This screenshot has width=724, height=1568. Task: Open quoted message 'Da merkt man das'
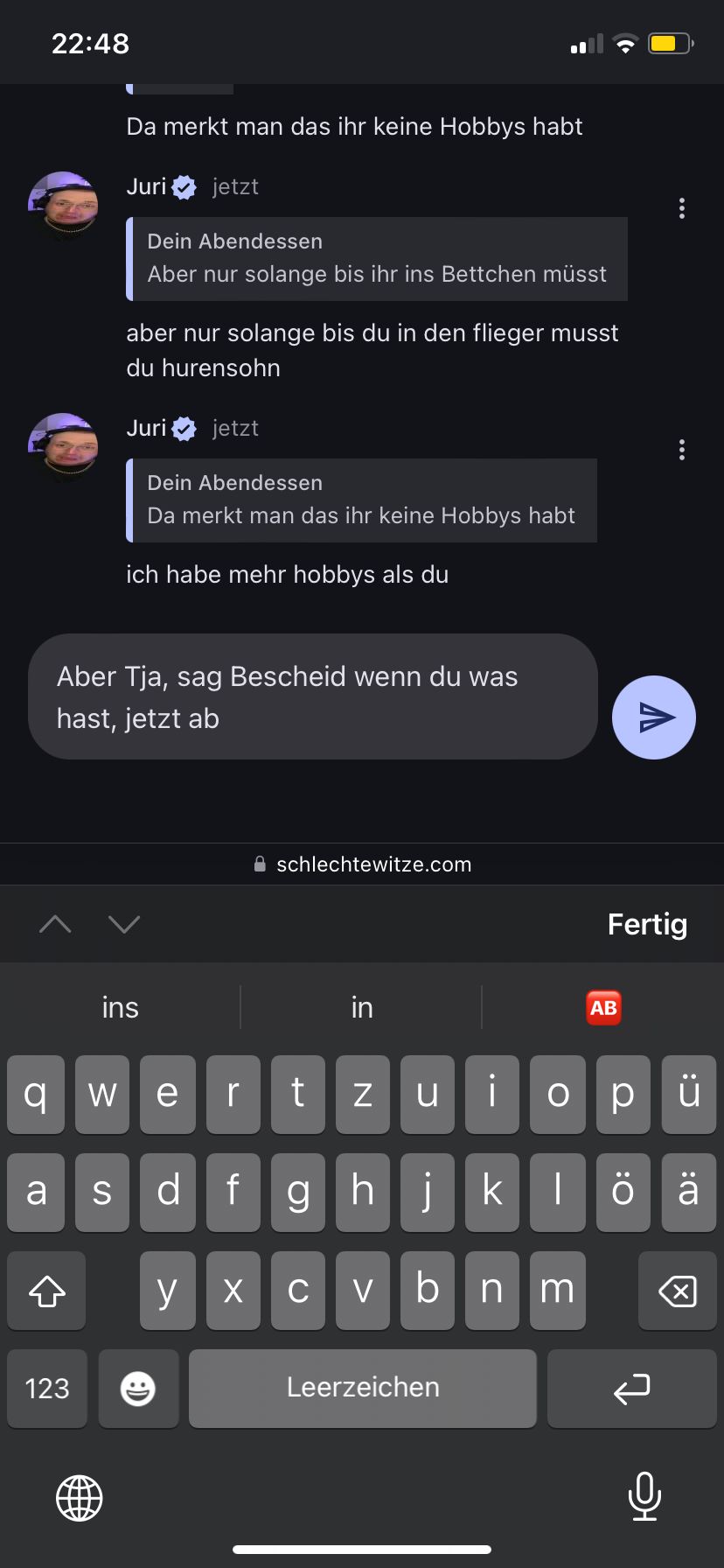(x=361, y=500)
